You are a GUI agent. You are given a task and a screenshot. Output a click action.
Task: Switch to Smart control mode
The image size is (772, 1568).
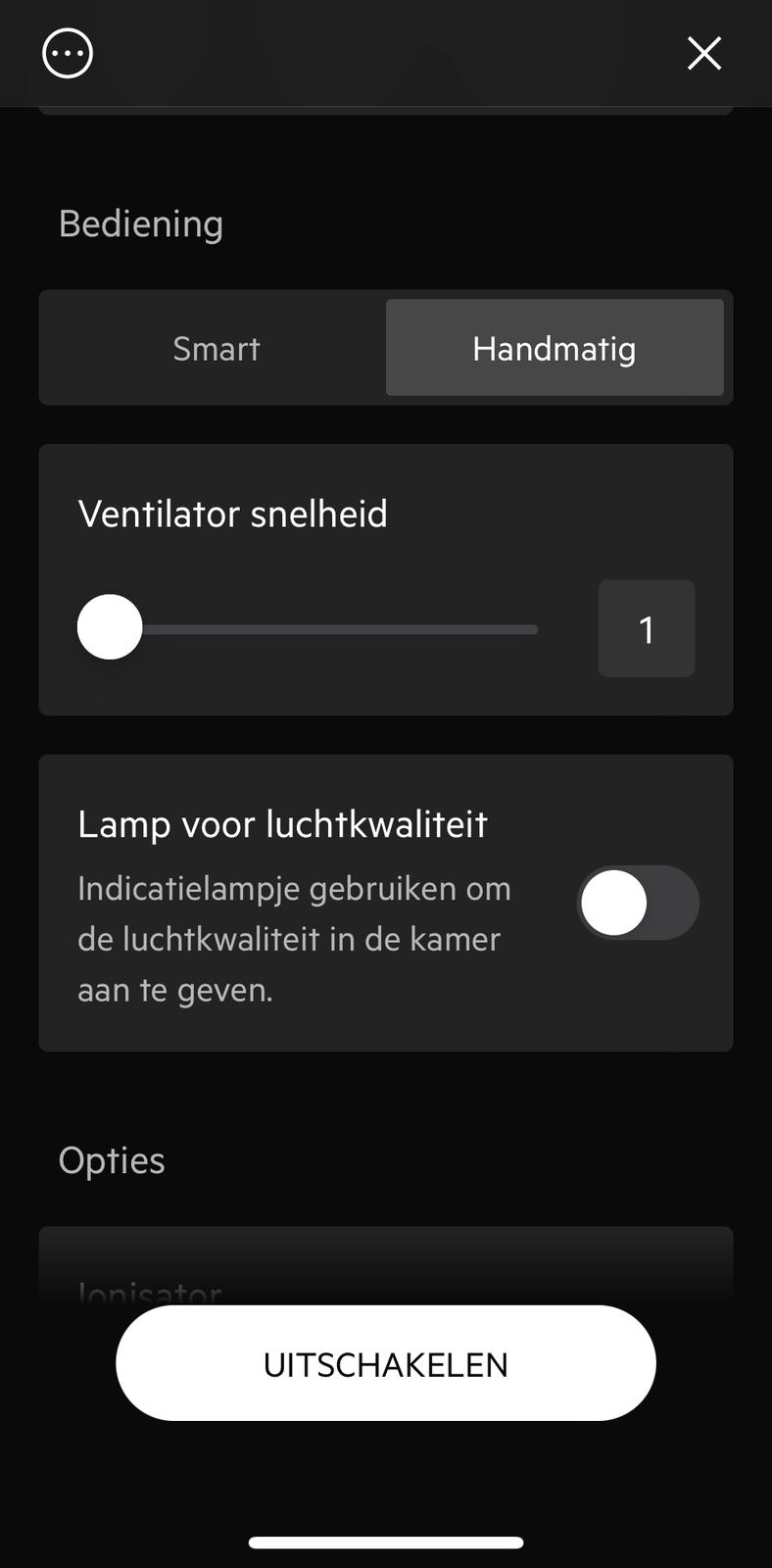[216, 349]
